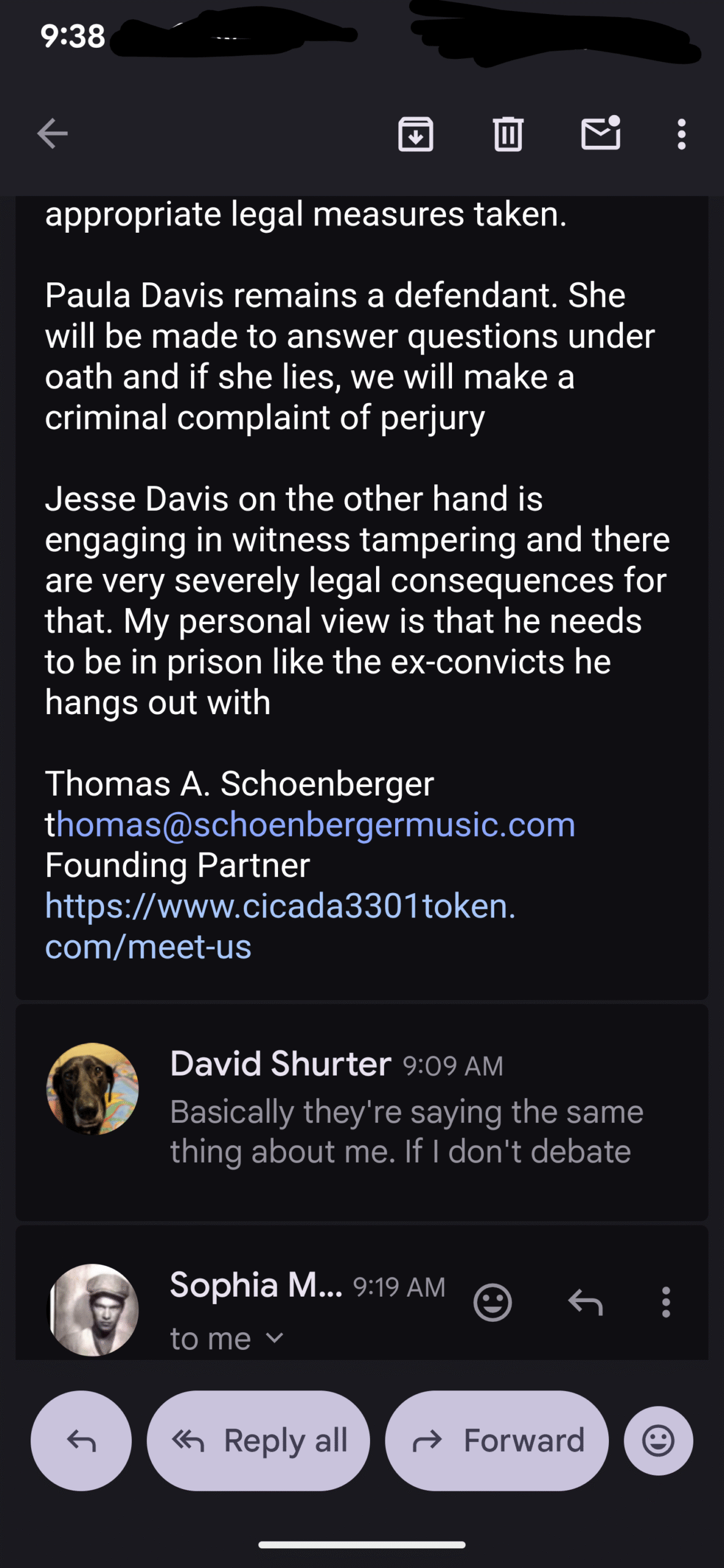Open more options for Sophia's message
The height and width of the screenshot is (1568, 724).
coord(666,1302)
